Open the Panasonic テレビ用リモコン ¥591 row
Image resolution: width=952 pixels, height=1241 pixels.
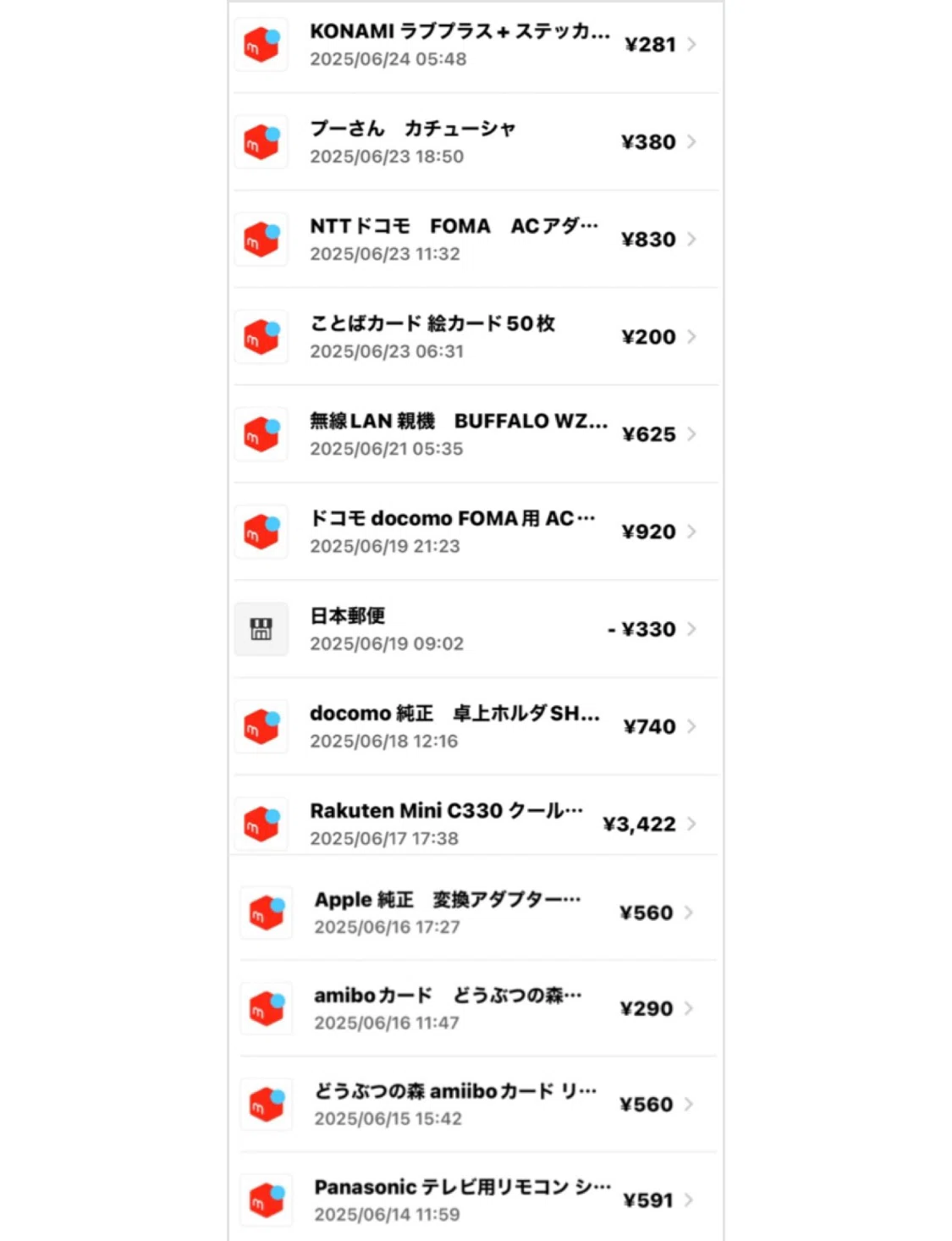pyautogui.click(x=478, y=1198)
